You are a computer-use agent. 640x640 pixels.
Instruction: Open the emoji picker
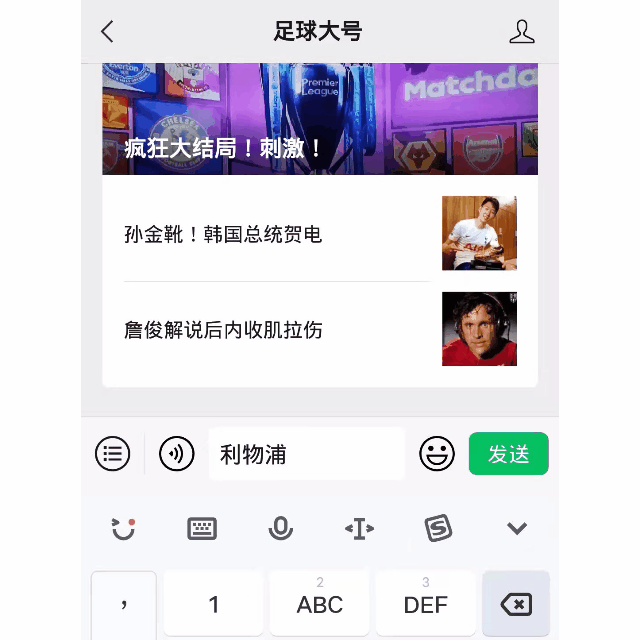(437, 454)
